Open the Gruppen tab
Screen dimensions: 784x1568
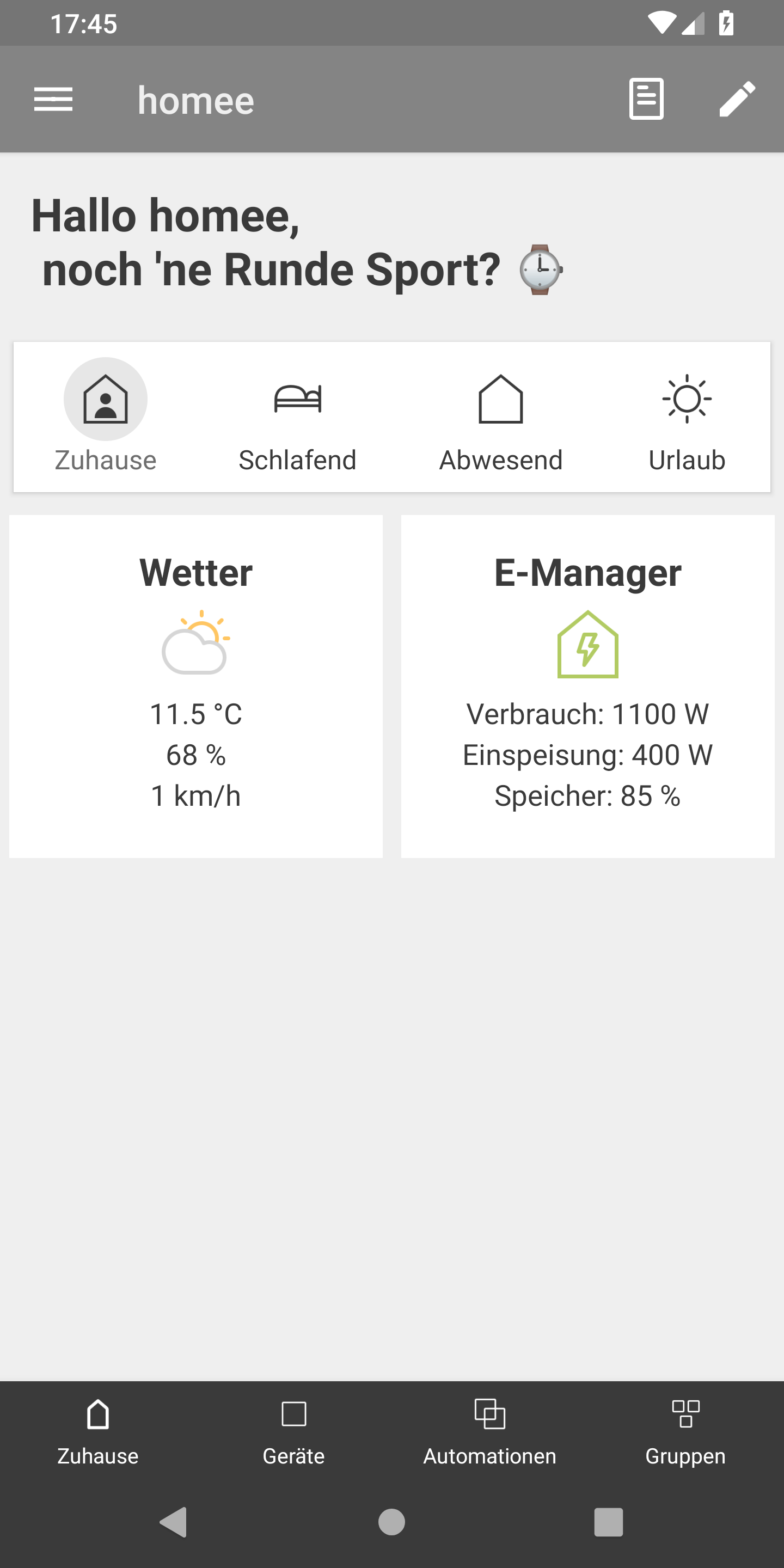click(x=685, y=1433)
